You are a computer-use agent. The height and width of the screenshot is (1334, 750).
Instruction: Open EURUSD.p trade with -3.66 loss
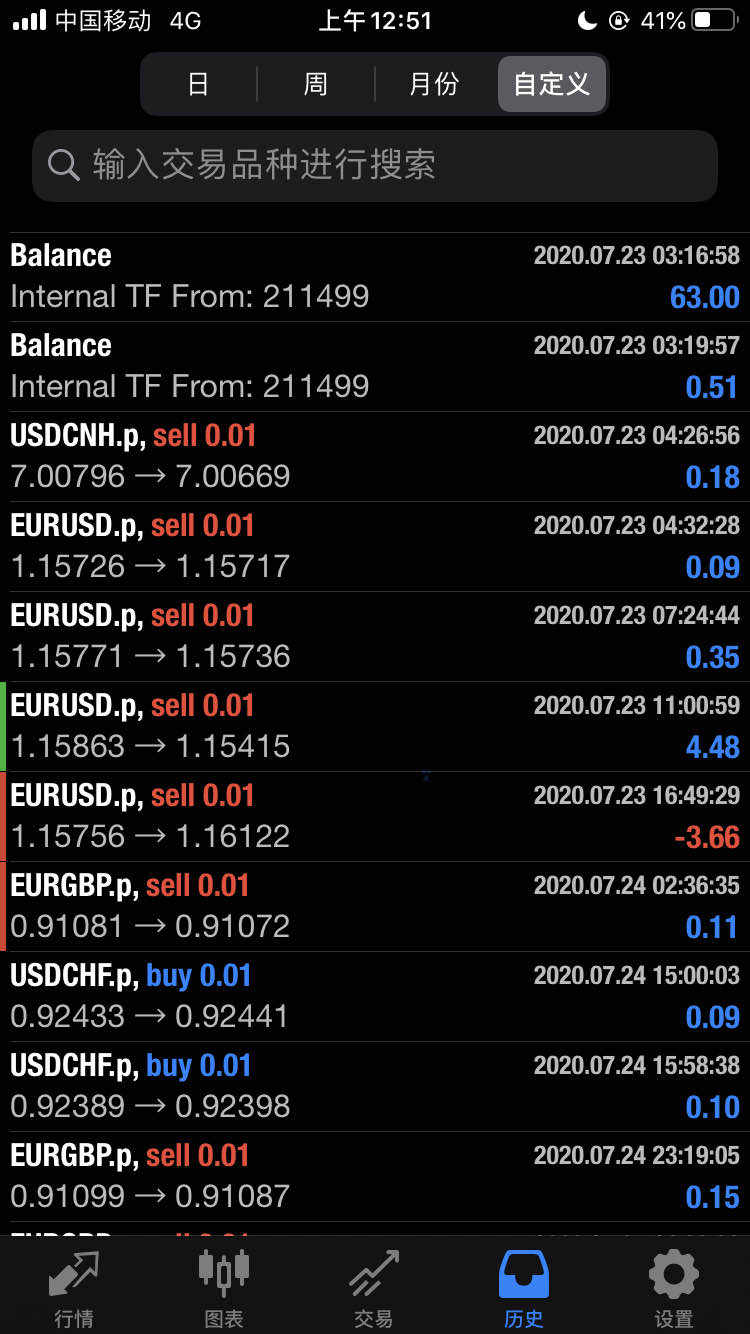click(x=375, y=817)
